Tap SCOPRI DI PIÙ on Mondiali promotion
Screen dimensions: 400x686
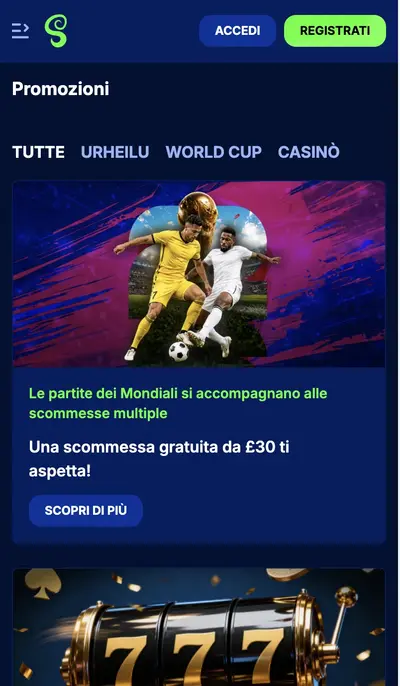pos(86,511)
